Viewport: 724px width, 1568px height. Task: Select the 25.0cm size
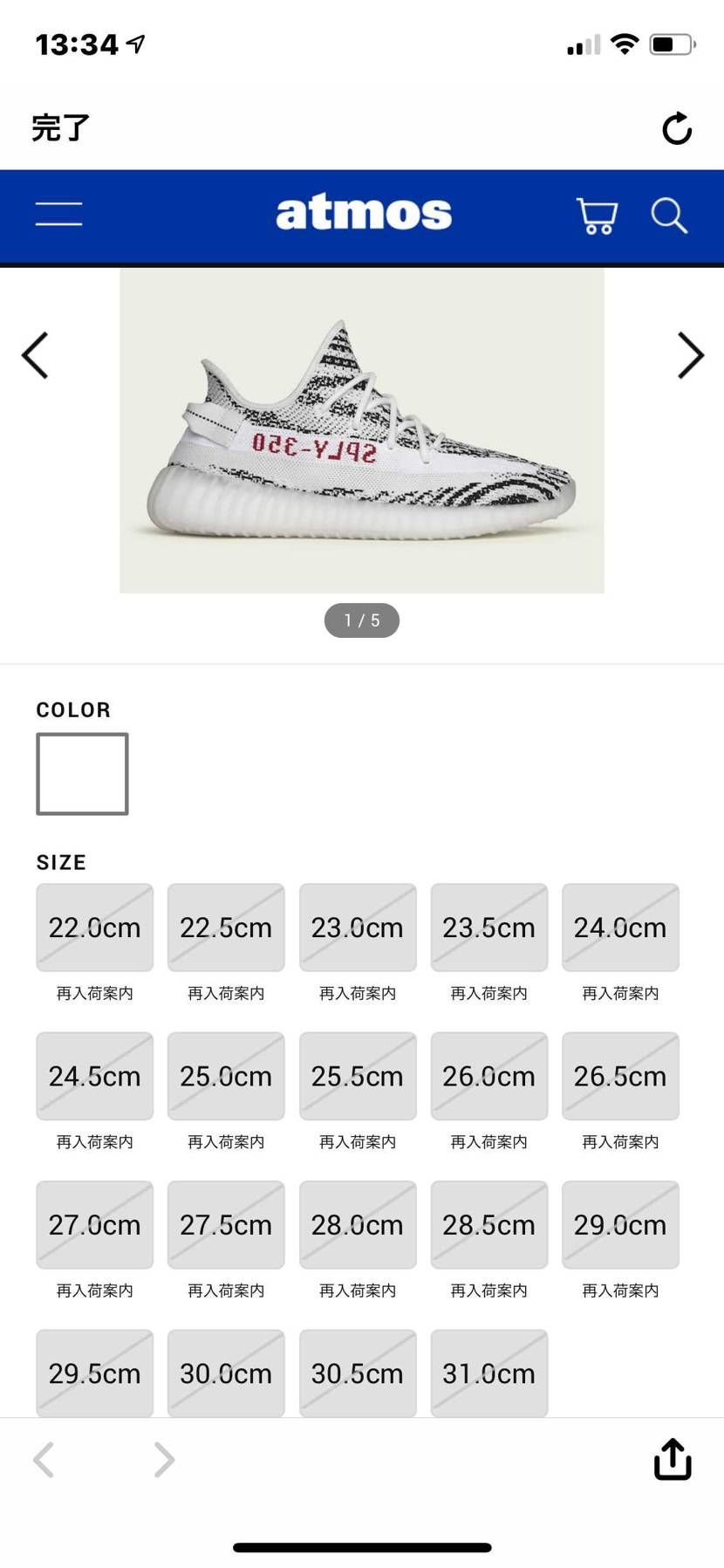pos(226,1076)
